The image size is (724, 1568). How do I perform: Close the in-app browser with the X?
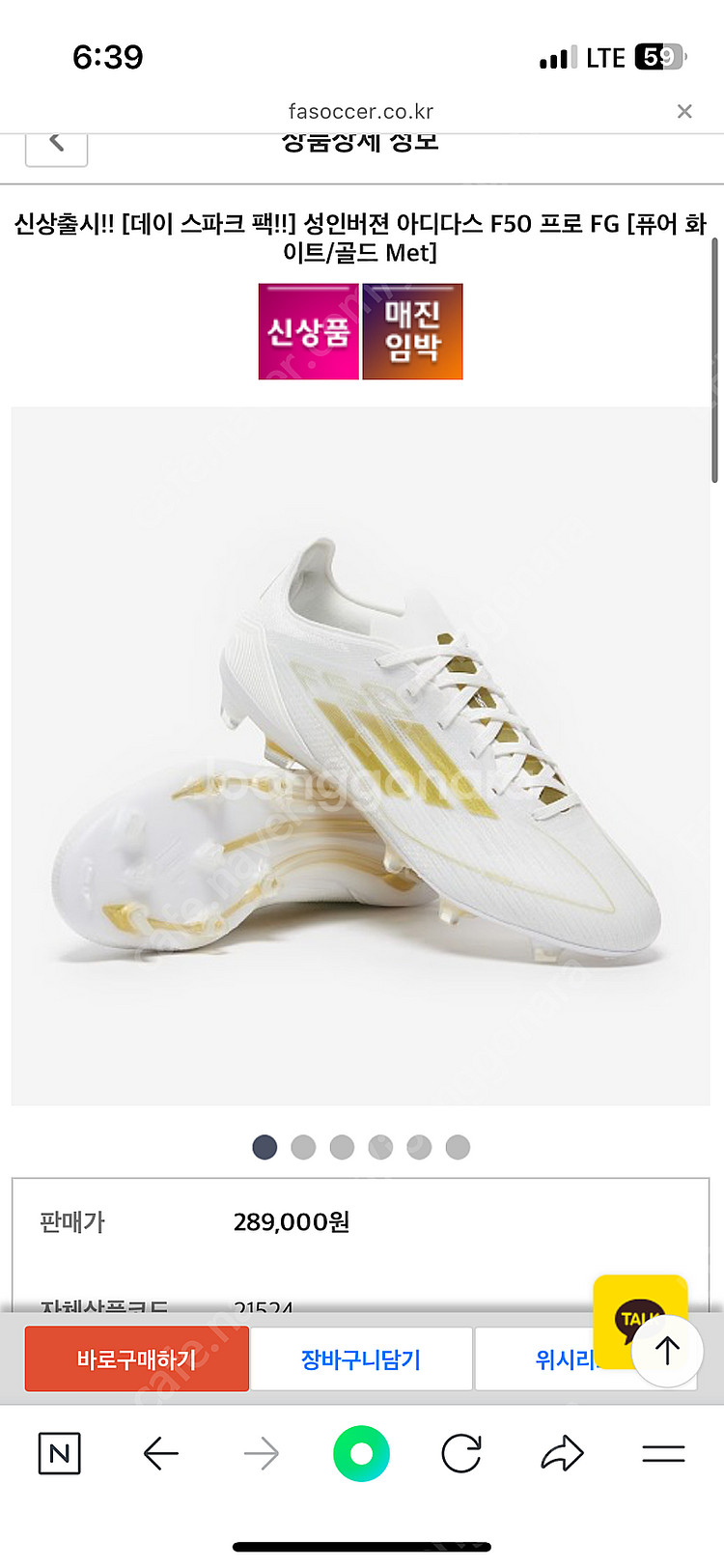pos(684,112)
